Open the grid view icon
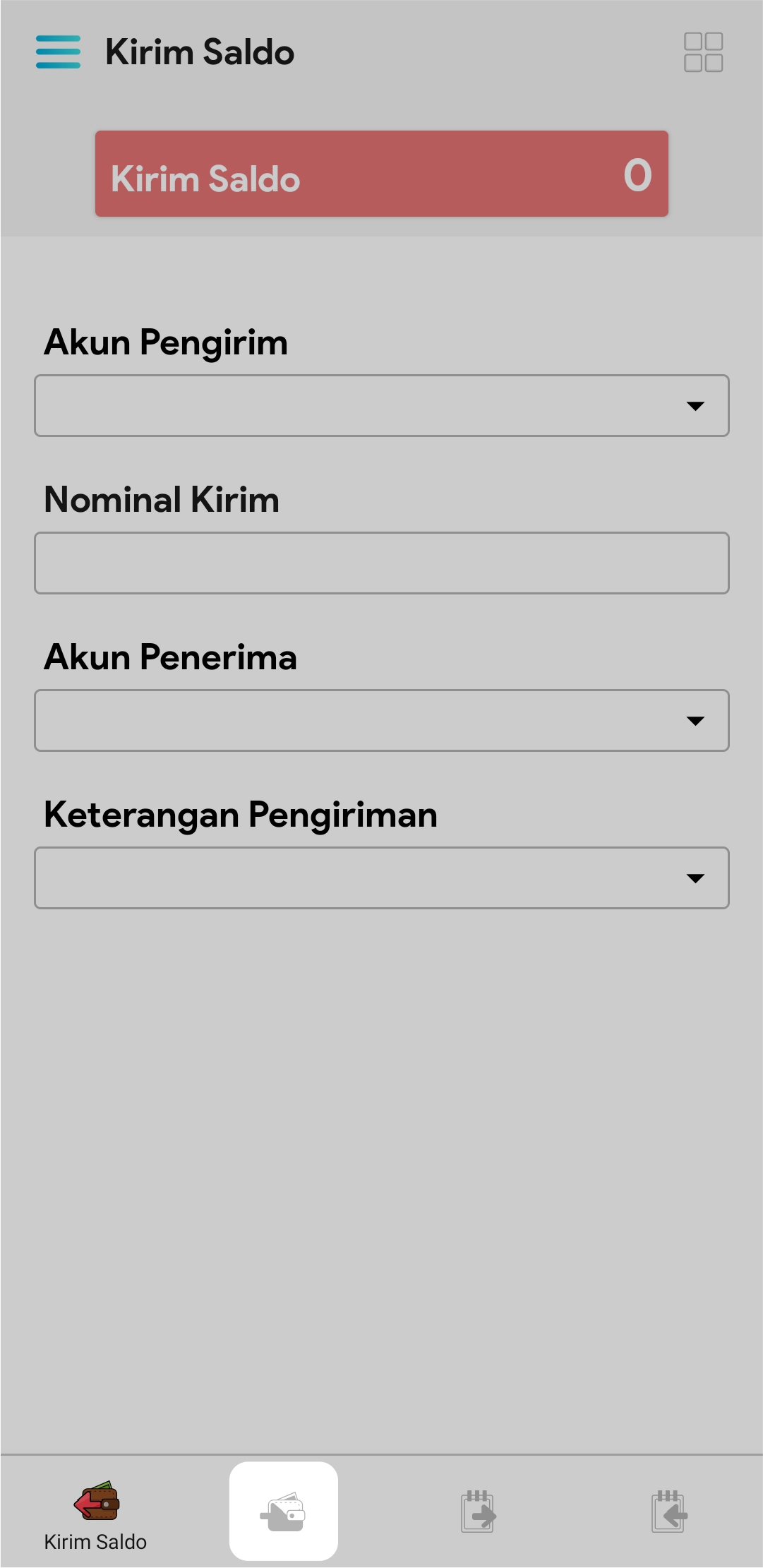The width and height of the screenshot is (763, 1568). coord(703,52)
